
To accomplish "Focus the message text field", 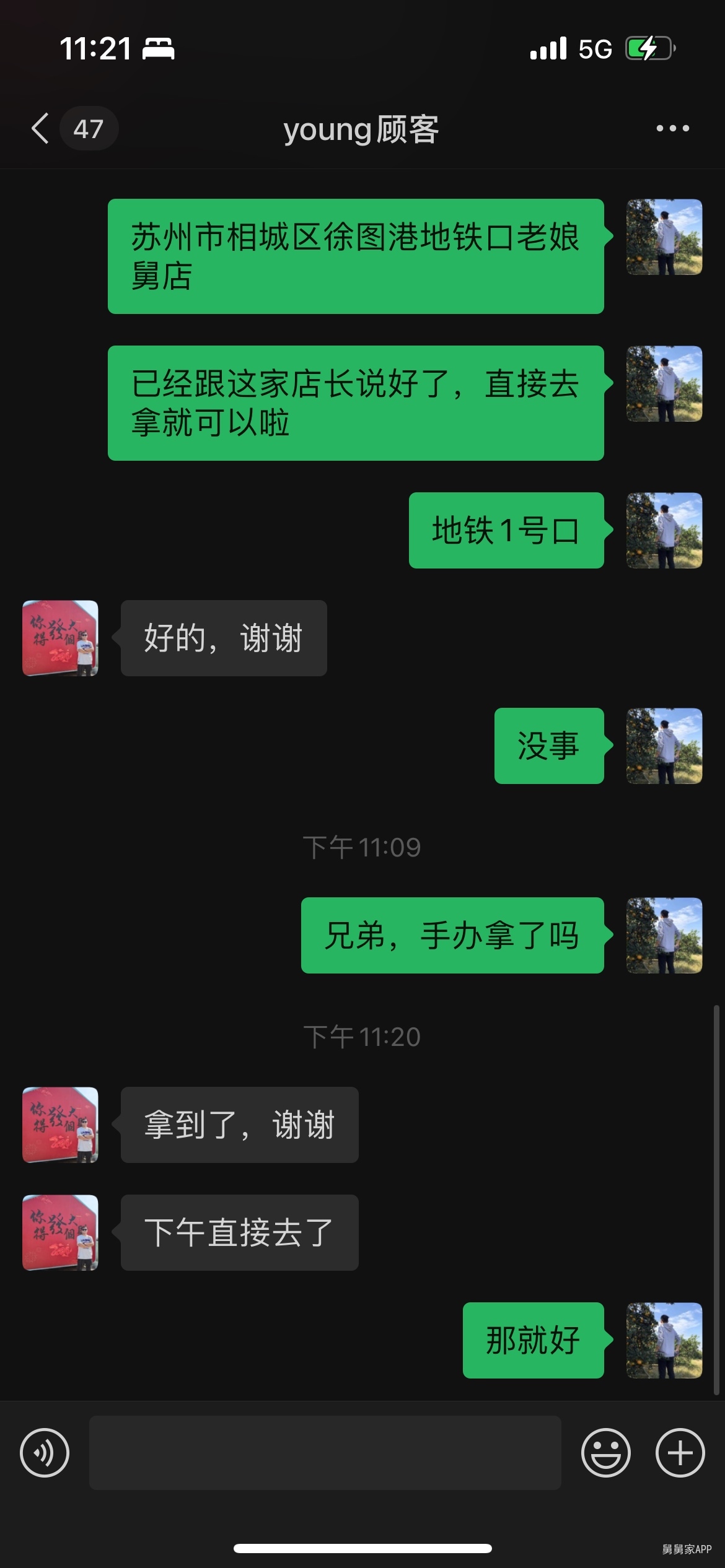I will pos(325,1453).
